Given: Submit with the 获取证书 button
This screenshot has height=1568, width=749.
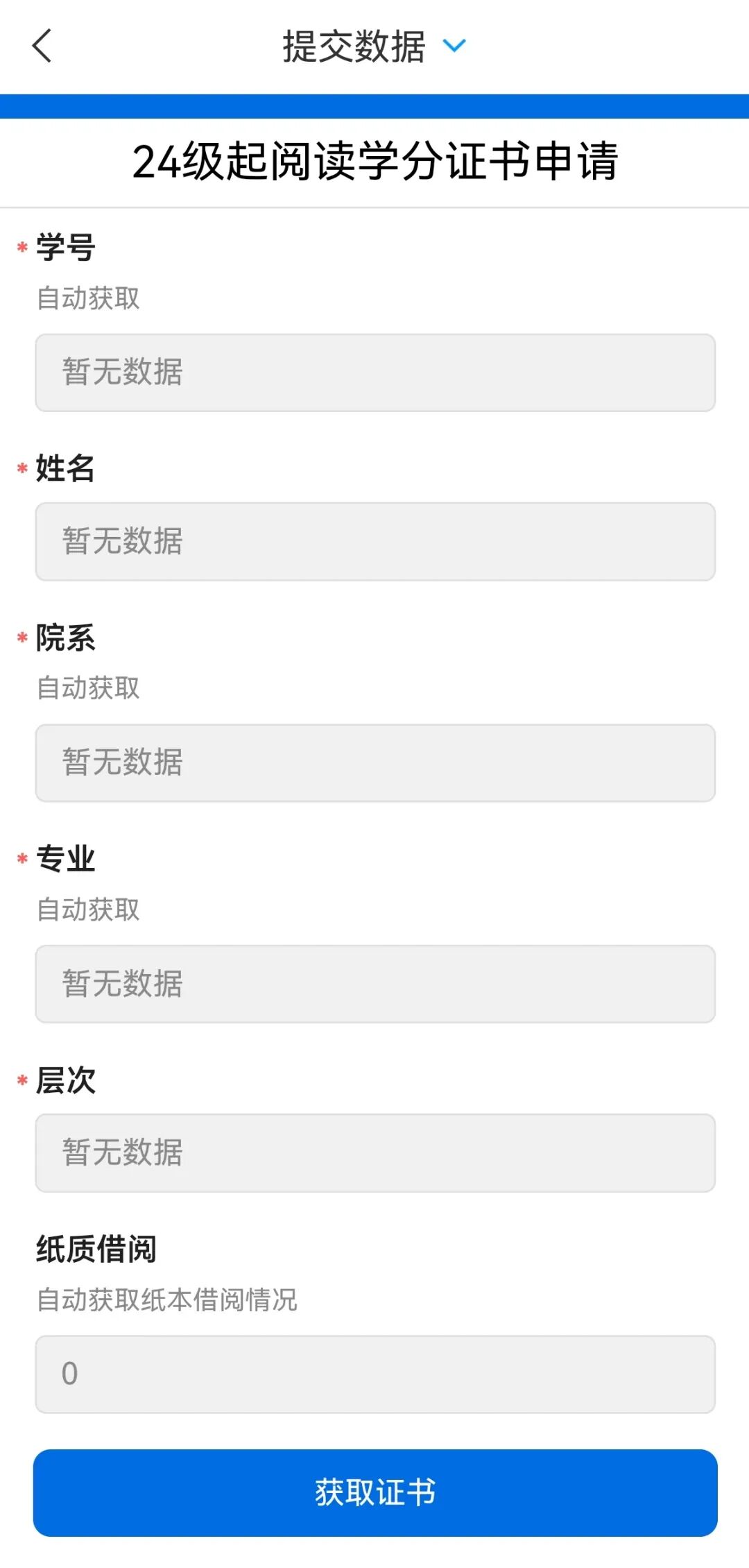Looking at the screenshot, I should 374,1492.
